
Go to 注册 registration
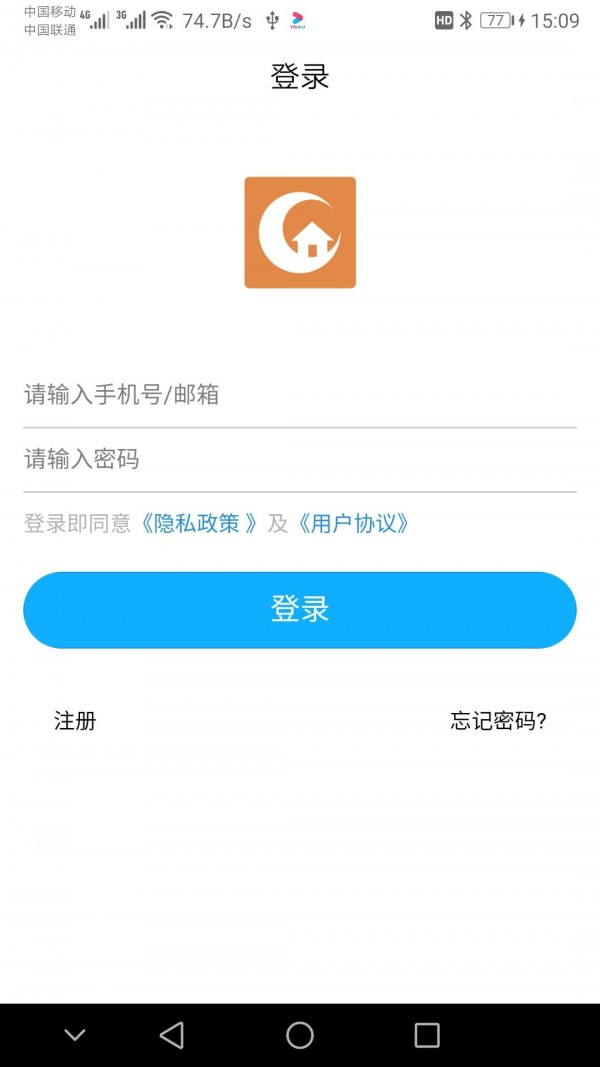pyautogui.click(x=75, y=721)
